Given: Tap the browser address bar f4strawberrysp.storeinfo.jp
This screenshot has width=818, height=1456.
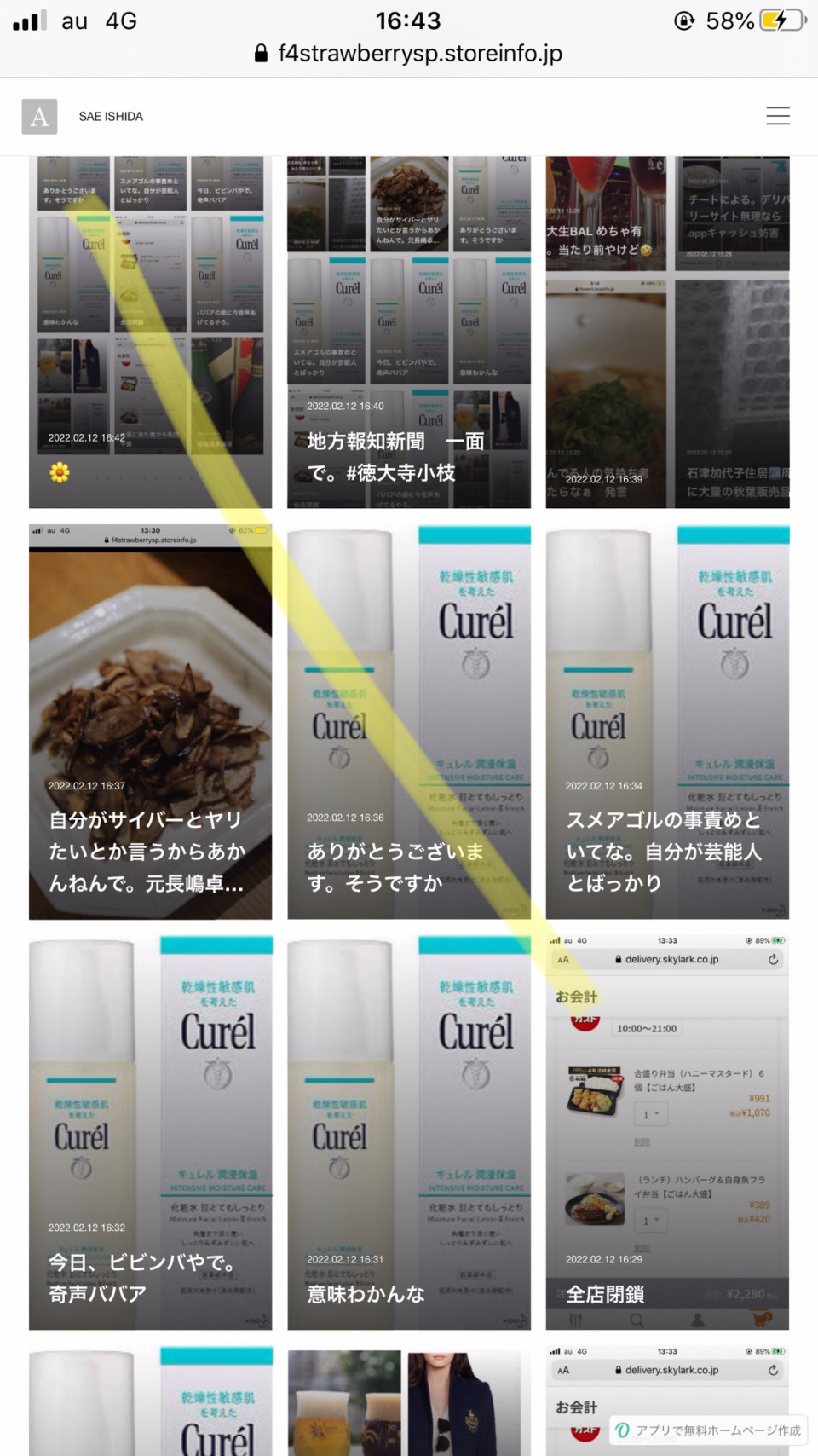Looking at the screenshot, I should 409,53.
